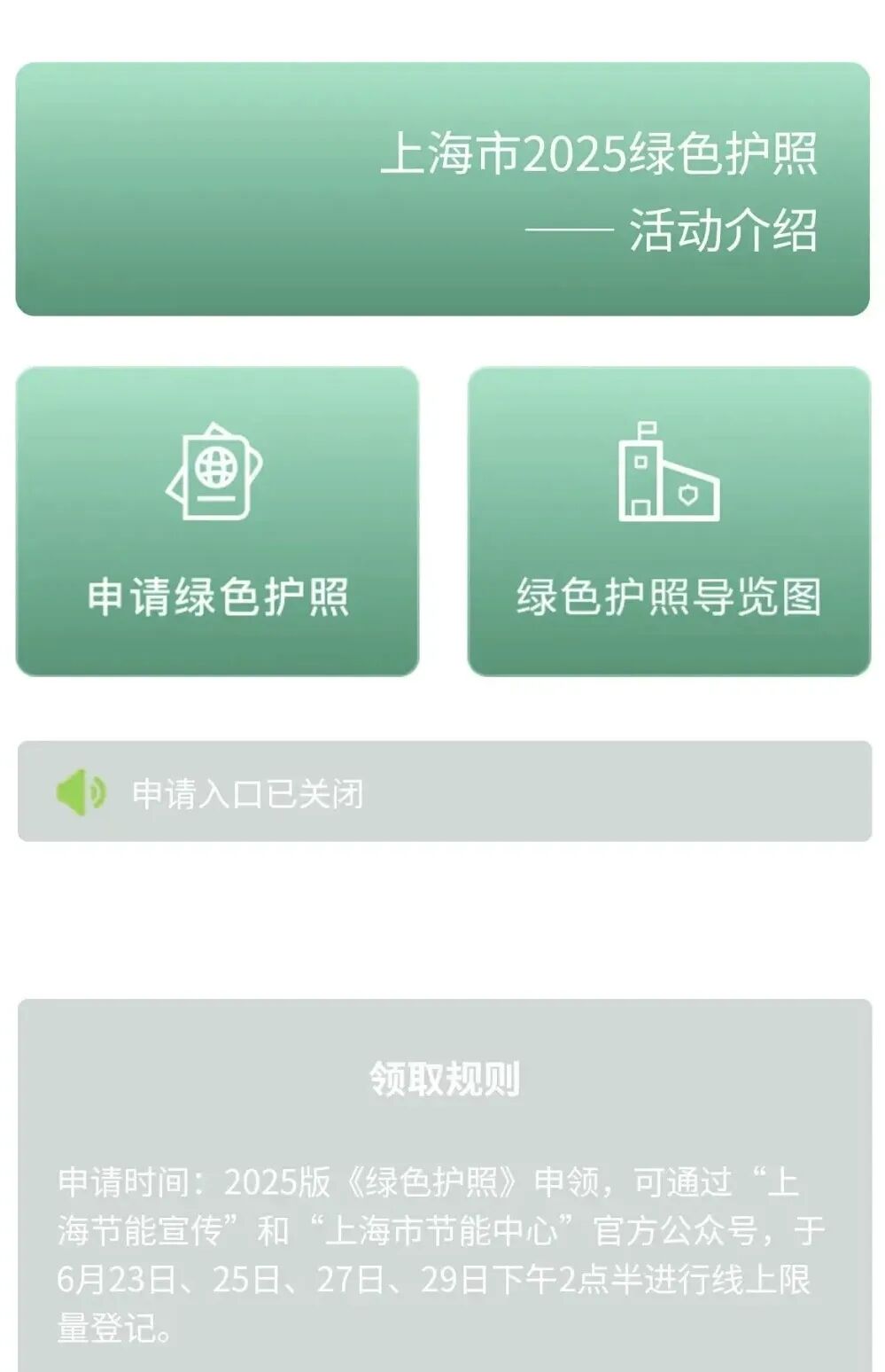Open the 上海市2025绿色护照 活动介绍 banner
Image resolution: width=885 pixels, height=1372 pixels.
point(442,189)
